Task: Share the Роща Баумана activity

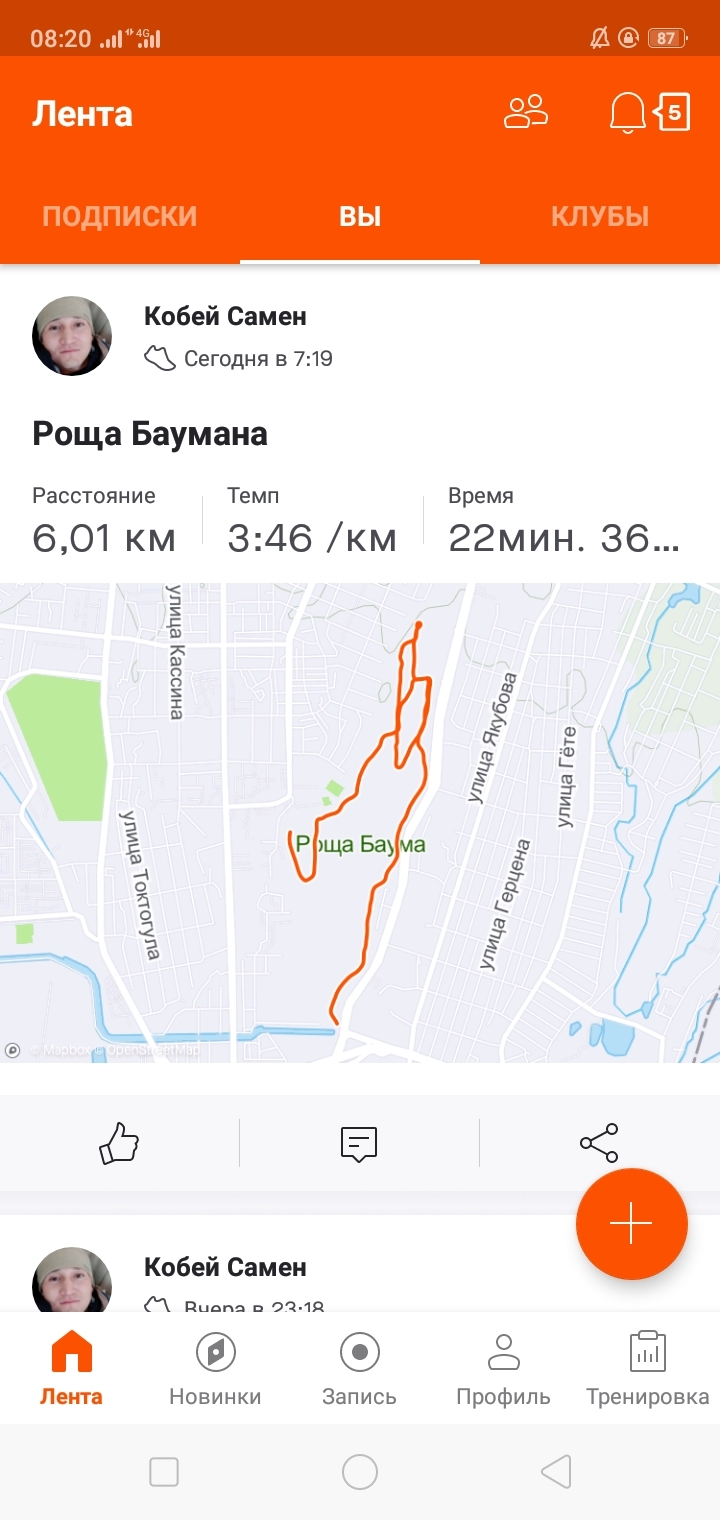Action: point(599,1142)
